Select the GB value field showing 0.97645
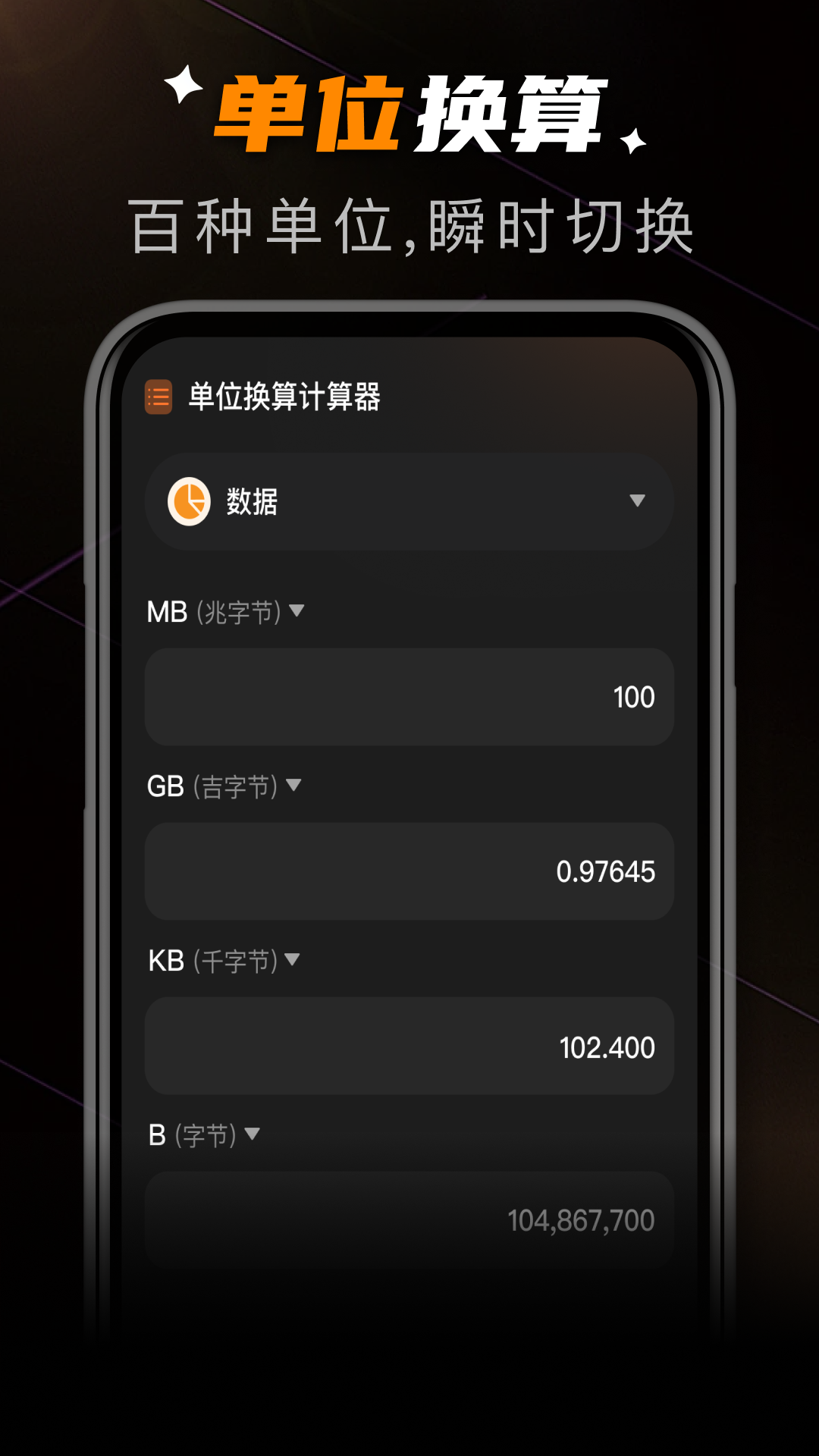This screenshot has height=1456, width=819. [x=409, y=871]
